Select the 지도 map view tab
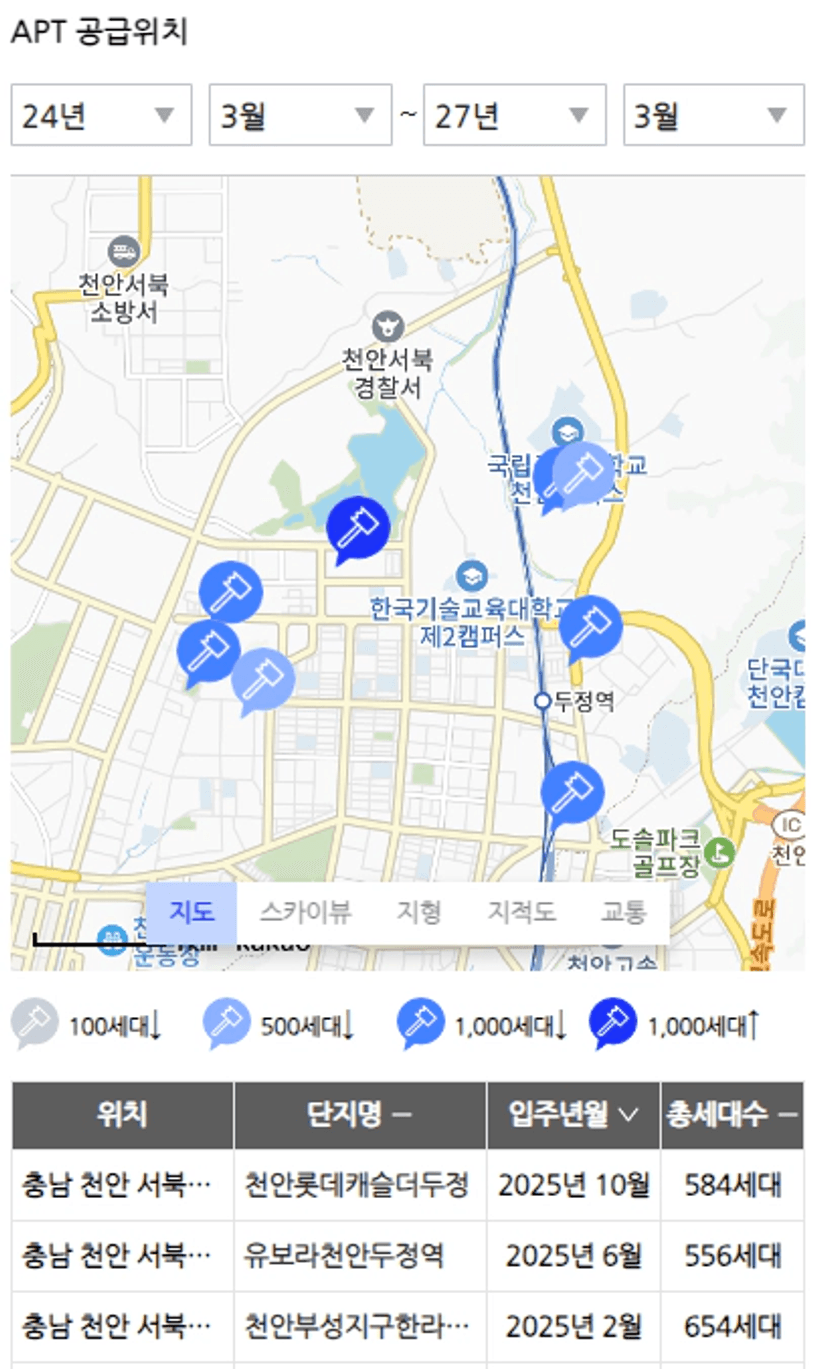This screenshot has width=827, height=1369. [x=192, y=912]
